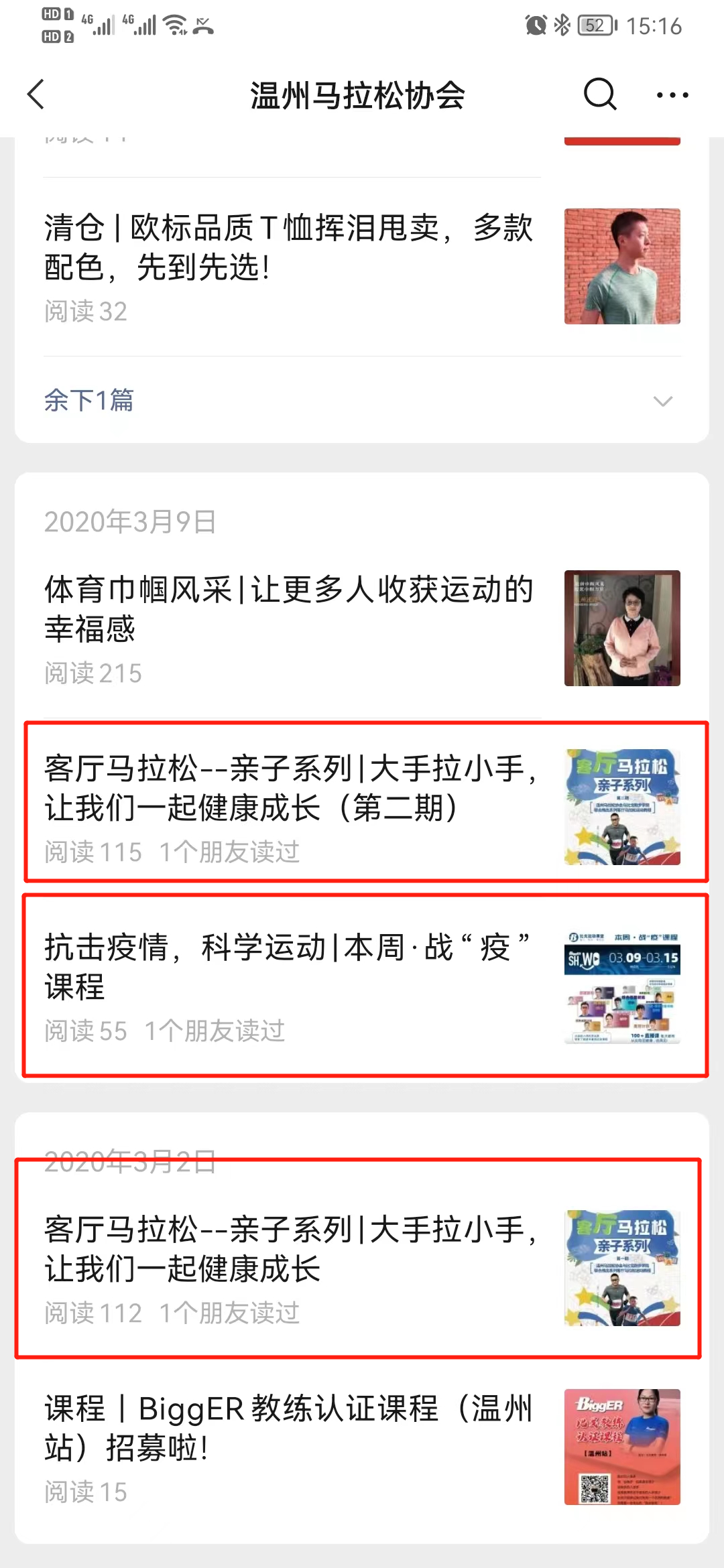This screenshot has height=1568, width=724.
Task: Go back using the arrow icon
Action: [37, 94]
